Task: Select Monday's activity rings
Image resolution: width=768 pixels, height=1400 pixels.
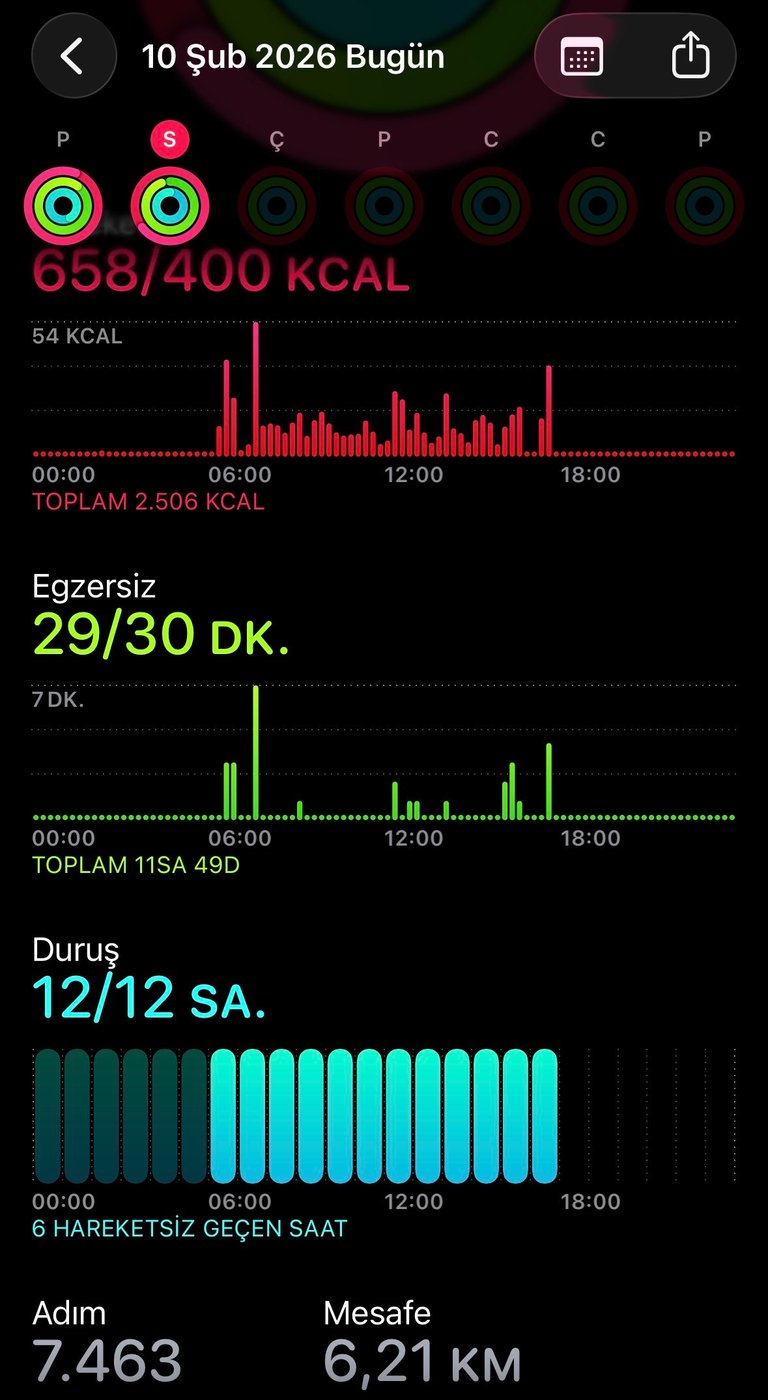Action: click(63, 206)
